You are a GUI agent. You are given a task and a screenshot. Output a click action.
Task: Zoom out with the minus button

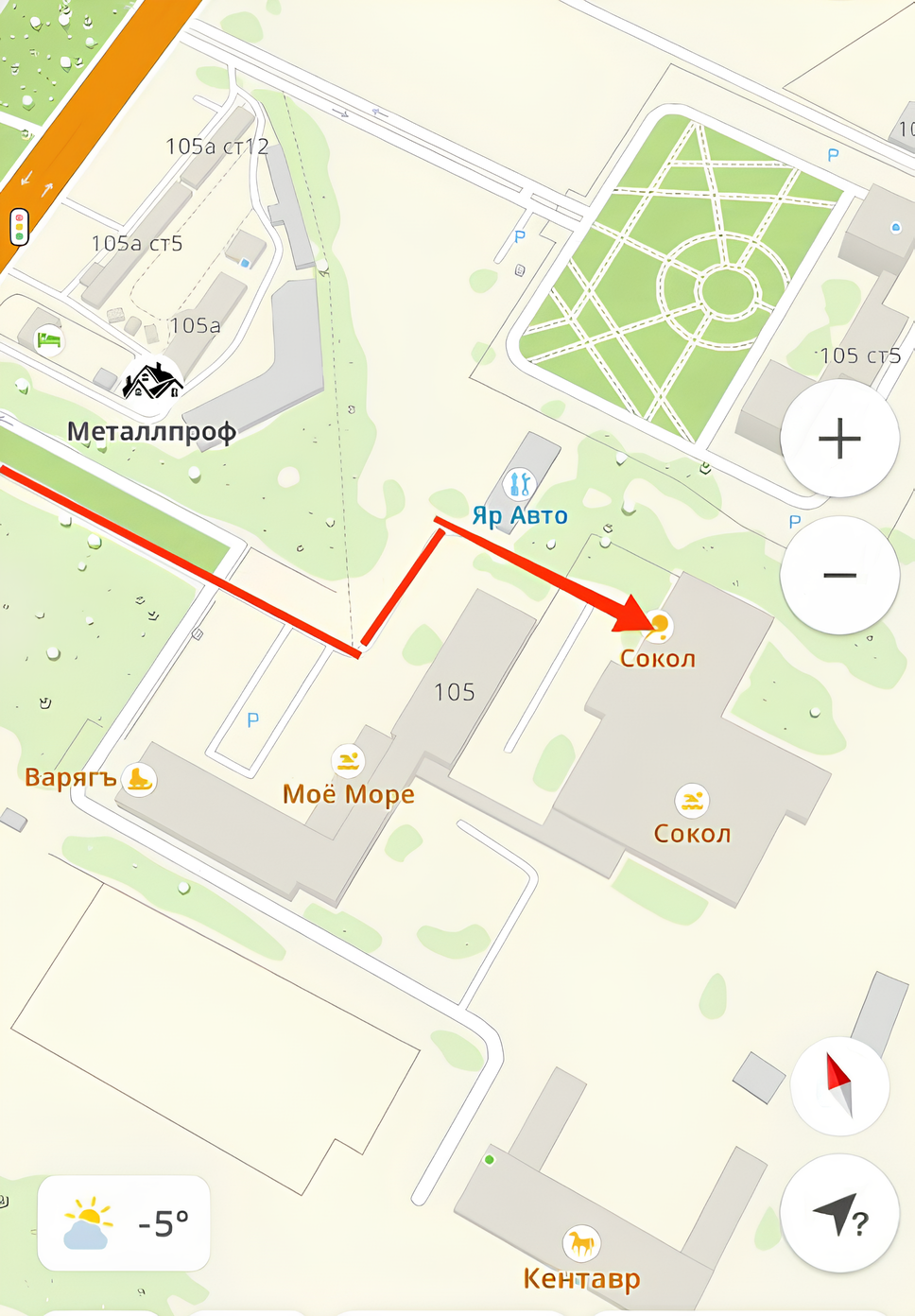point(838,575)
